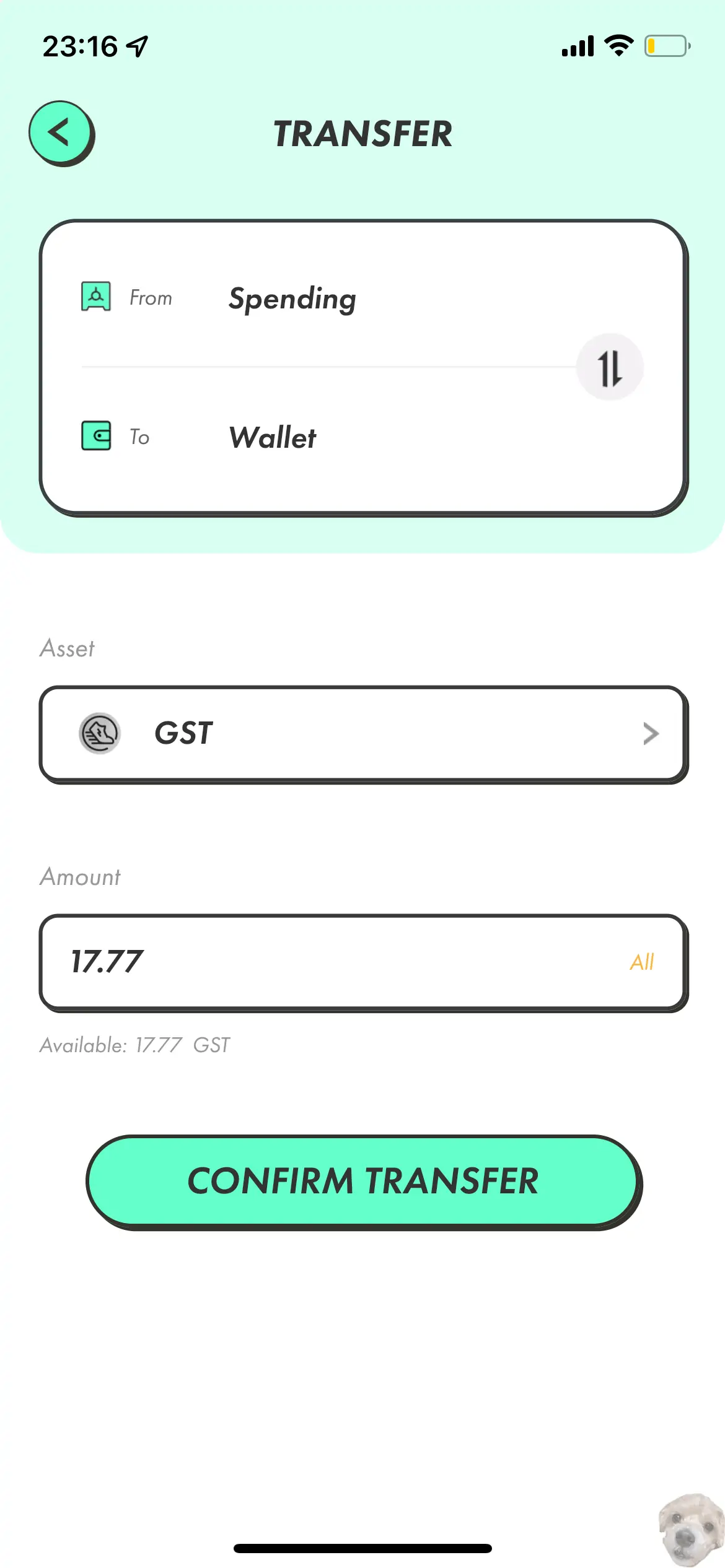Select the "Wallet" destination row

click(x=273, y=437)
